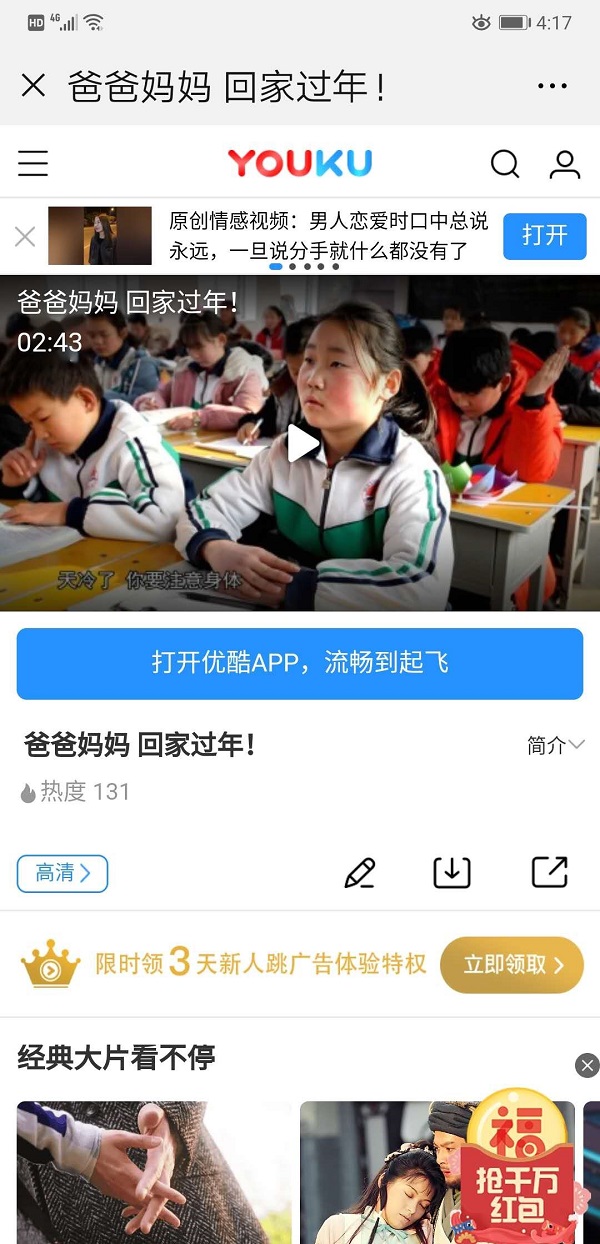Open the first video in 经典大片看不停
This screenshot has height=1244, width=600.
(150, 1172)
